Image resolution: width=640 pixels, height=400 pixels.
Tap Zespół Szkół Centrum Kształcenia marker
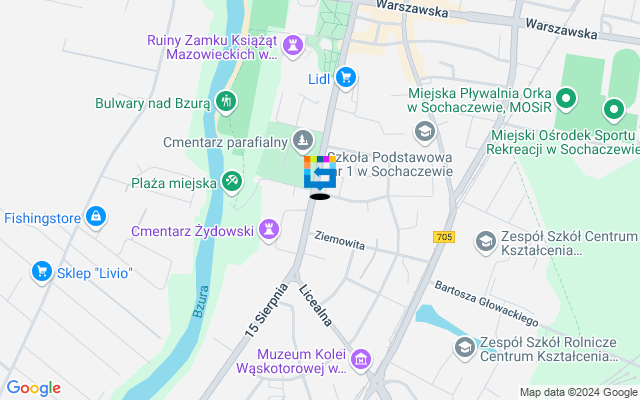click(x=485, y=240)
